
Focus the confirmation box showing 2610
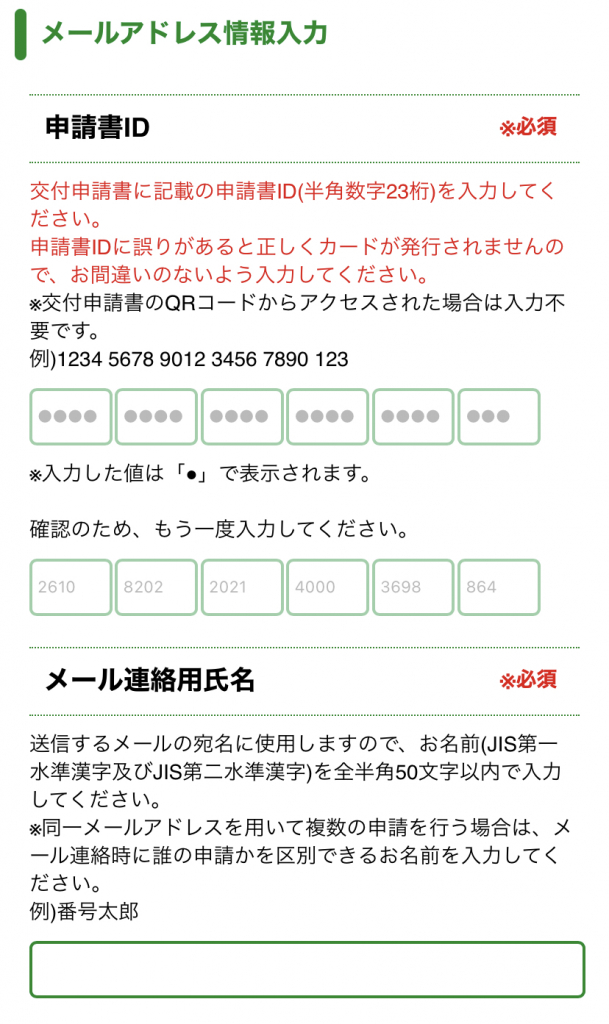click(x=70, y=586)
